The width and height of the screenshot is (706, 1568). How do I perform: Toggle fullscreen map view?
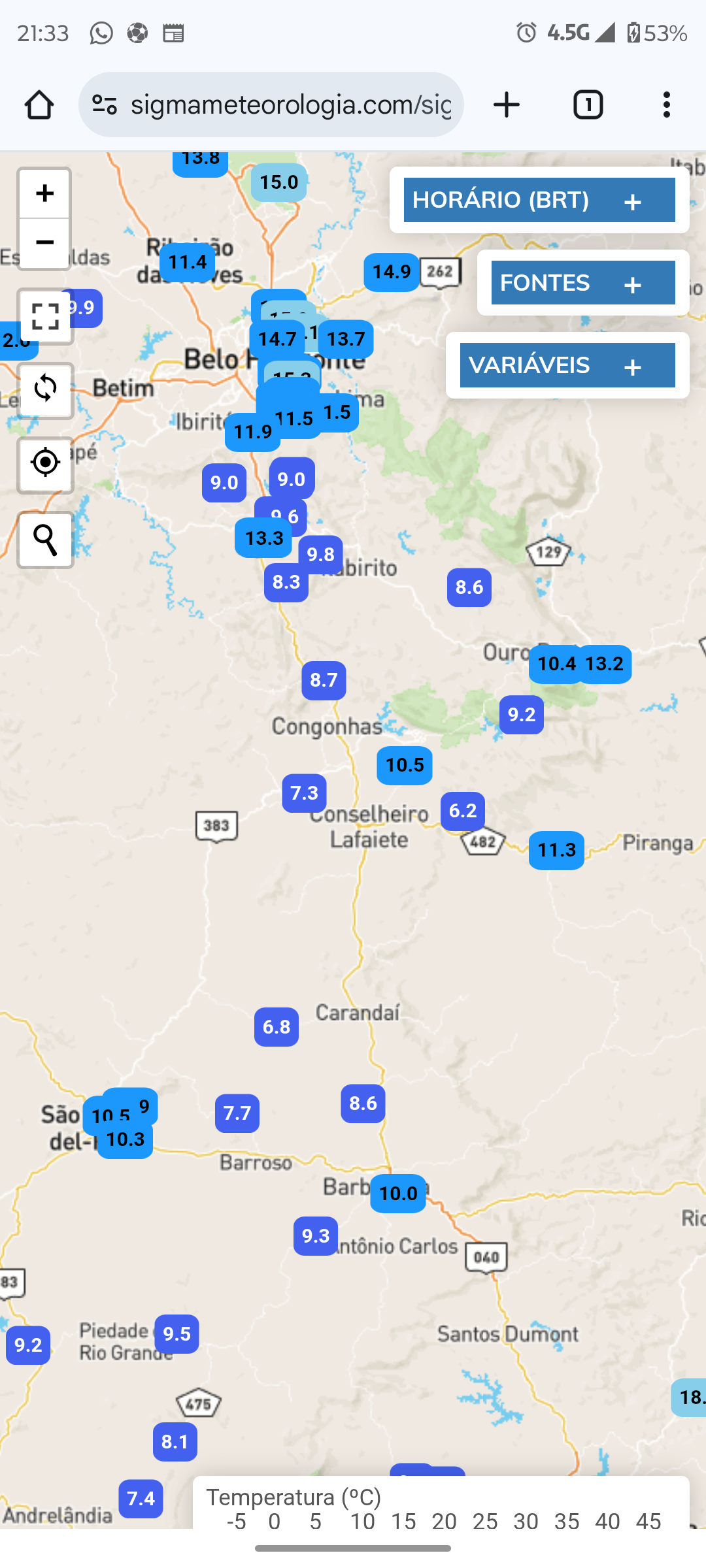[45, 317]
